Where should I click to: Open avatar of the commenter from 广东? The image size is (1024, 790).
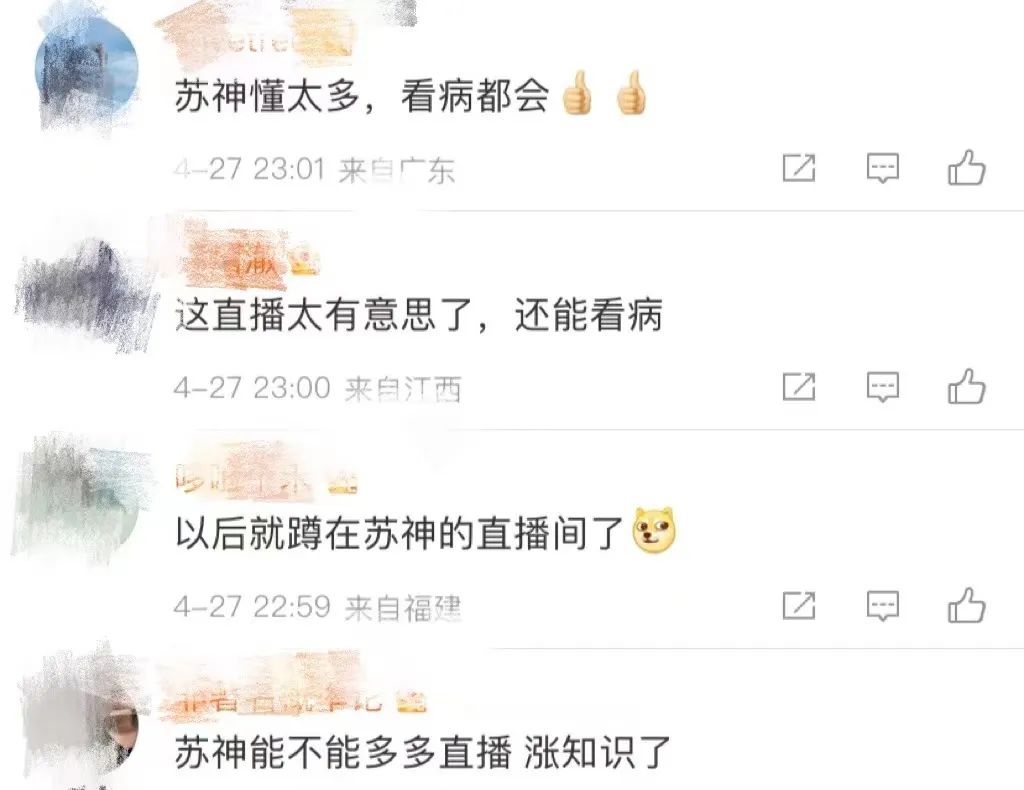tap(86, 67)
